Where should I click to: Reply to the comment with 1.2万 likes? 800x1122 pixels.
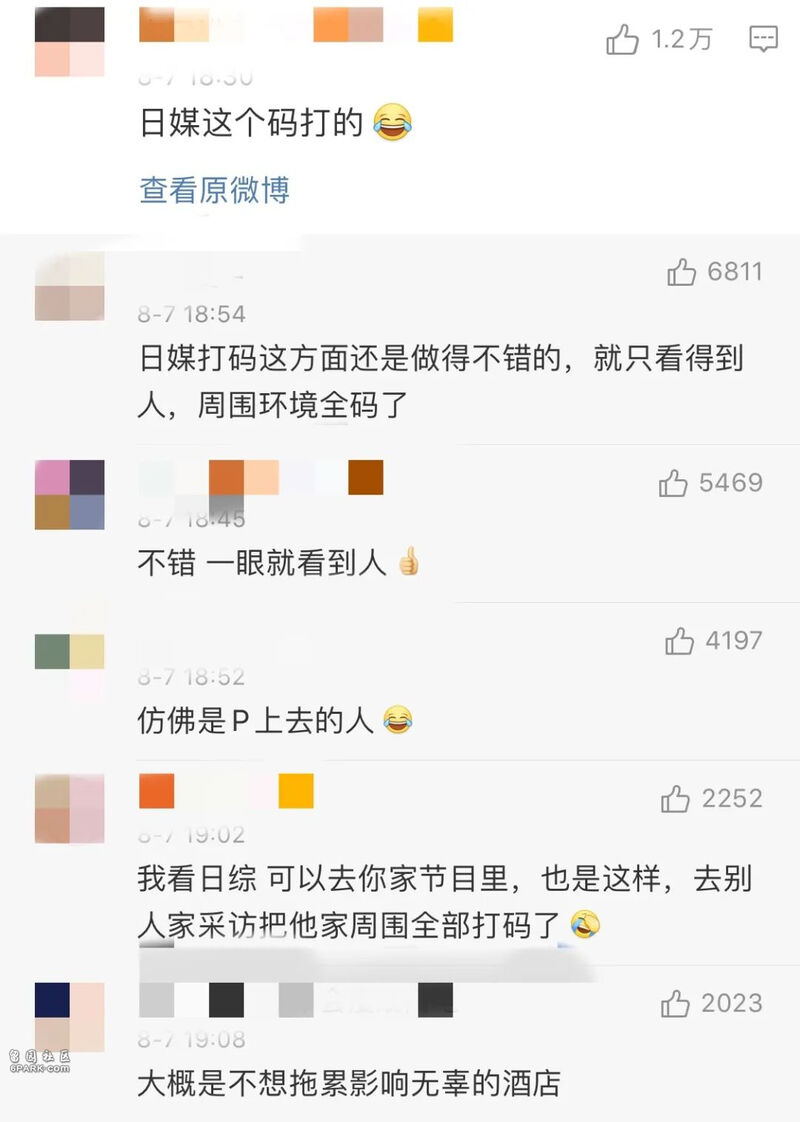(763, 40)
